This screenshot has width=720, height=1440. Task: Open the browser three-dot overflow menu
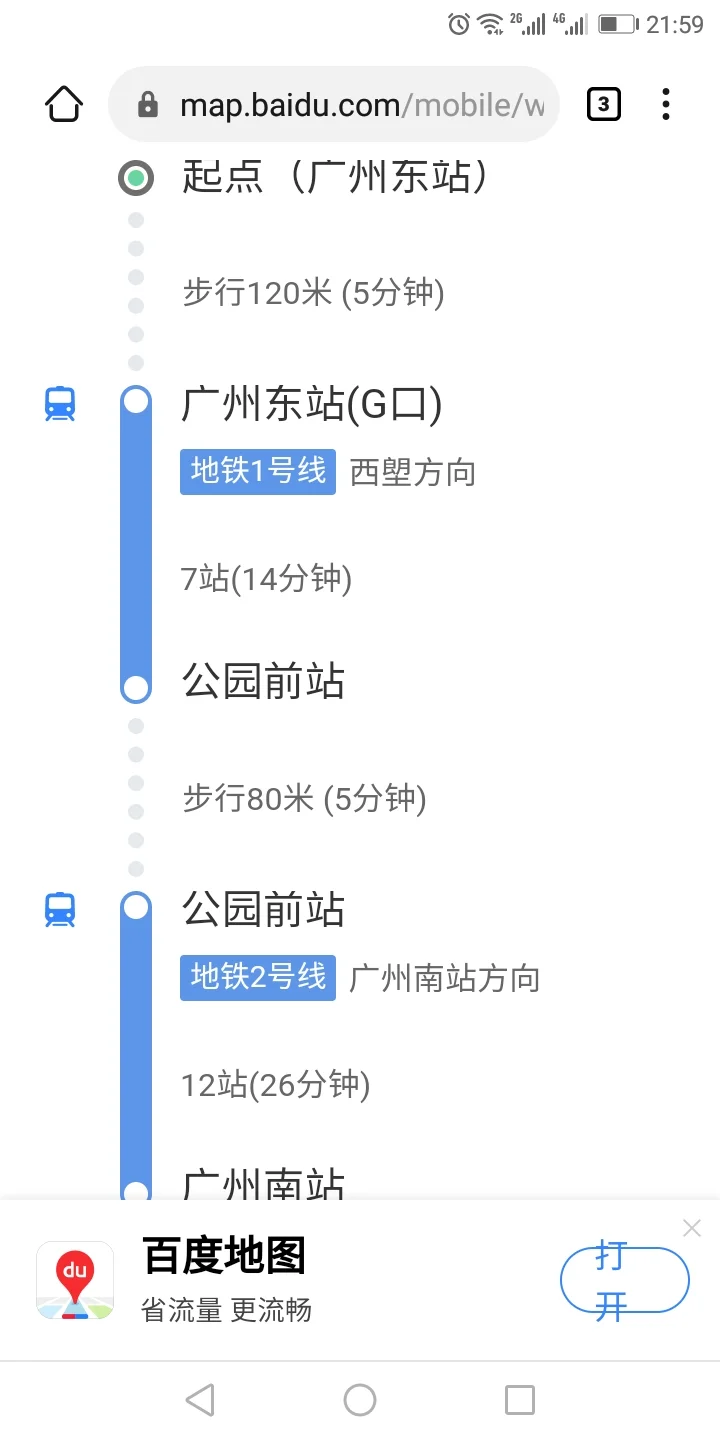[x=665, y=104]
